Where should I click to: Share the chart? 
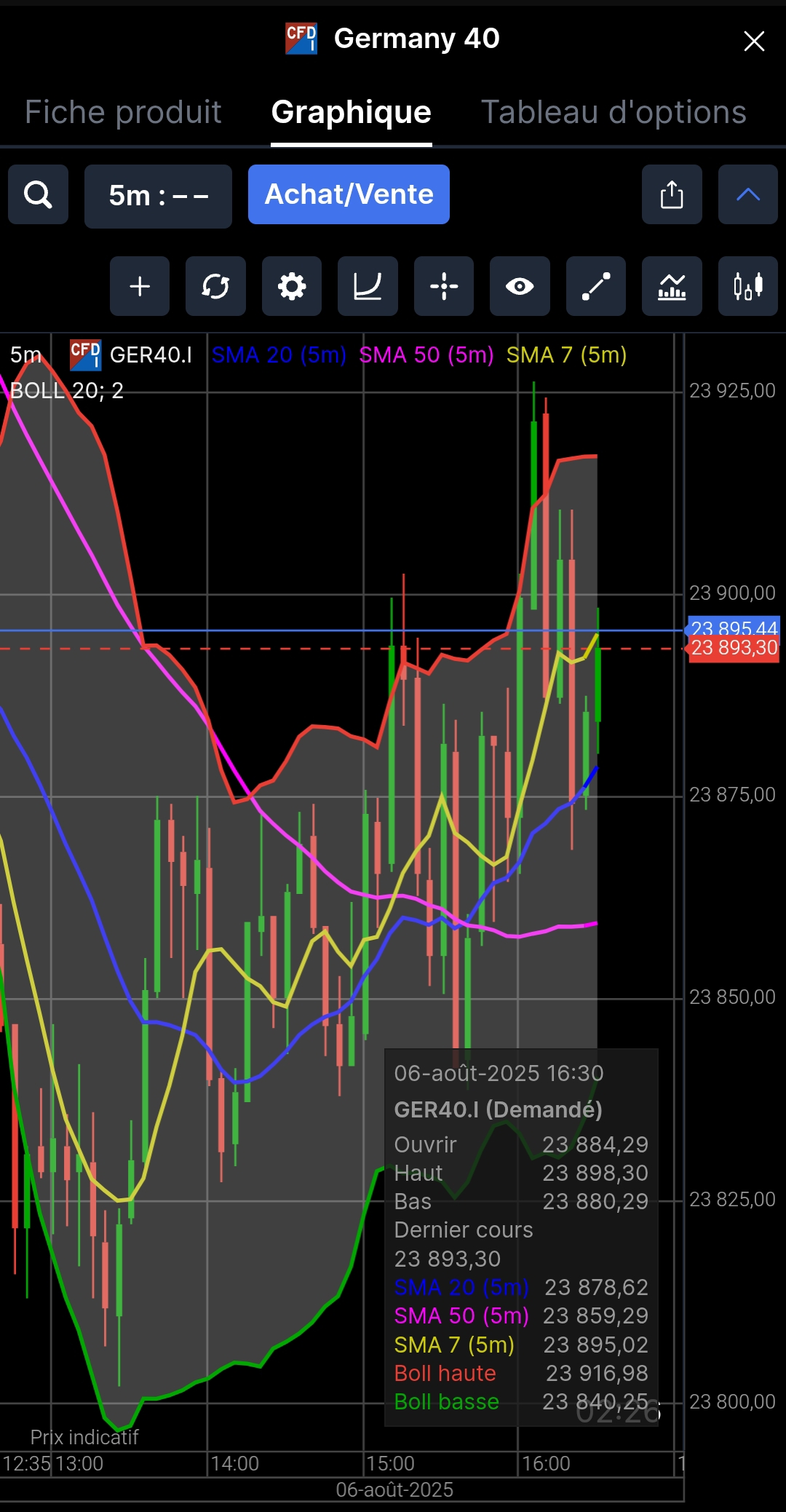(672, 194)
